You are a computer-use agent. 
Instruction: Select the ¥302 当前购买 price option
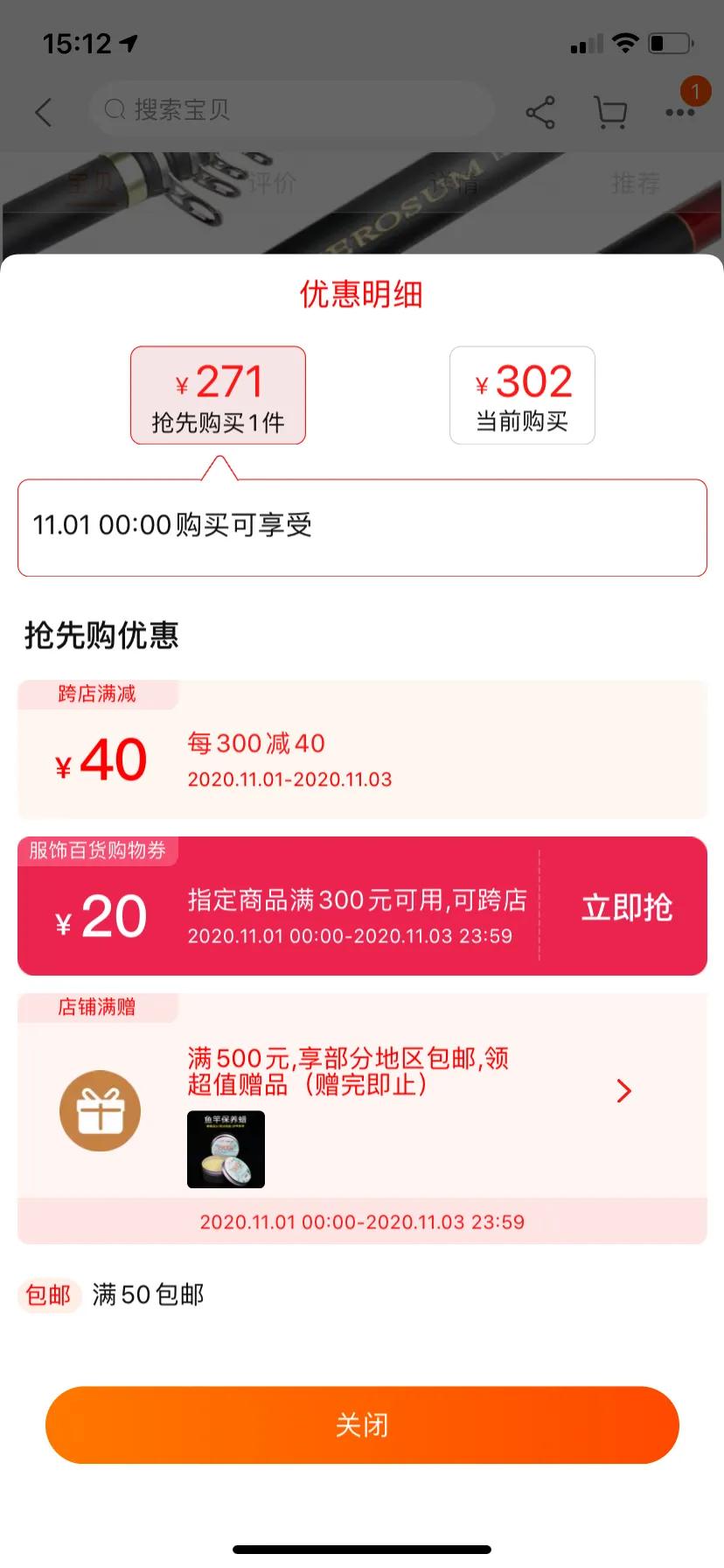pyautogui.click(x=521, y=395)
